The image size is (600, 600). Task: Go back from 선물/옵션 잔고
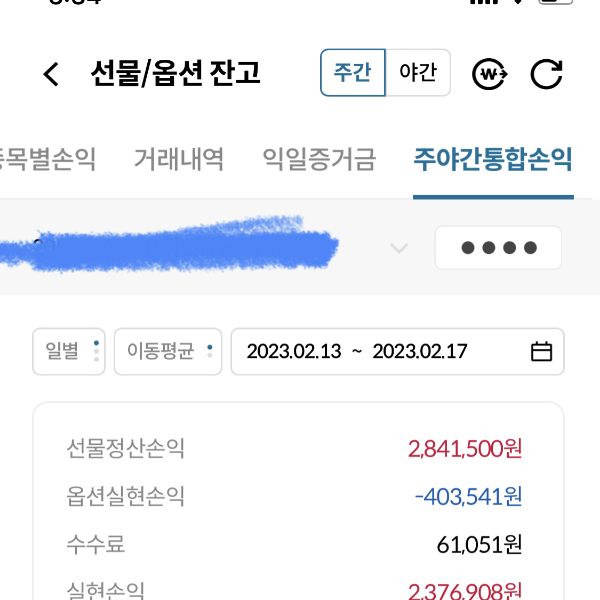52,74
